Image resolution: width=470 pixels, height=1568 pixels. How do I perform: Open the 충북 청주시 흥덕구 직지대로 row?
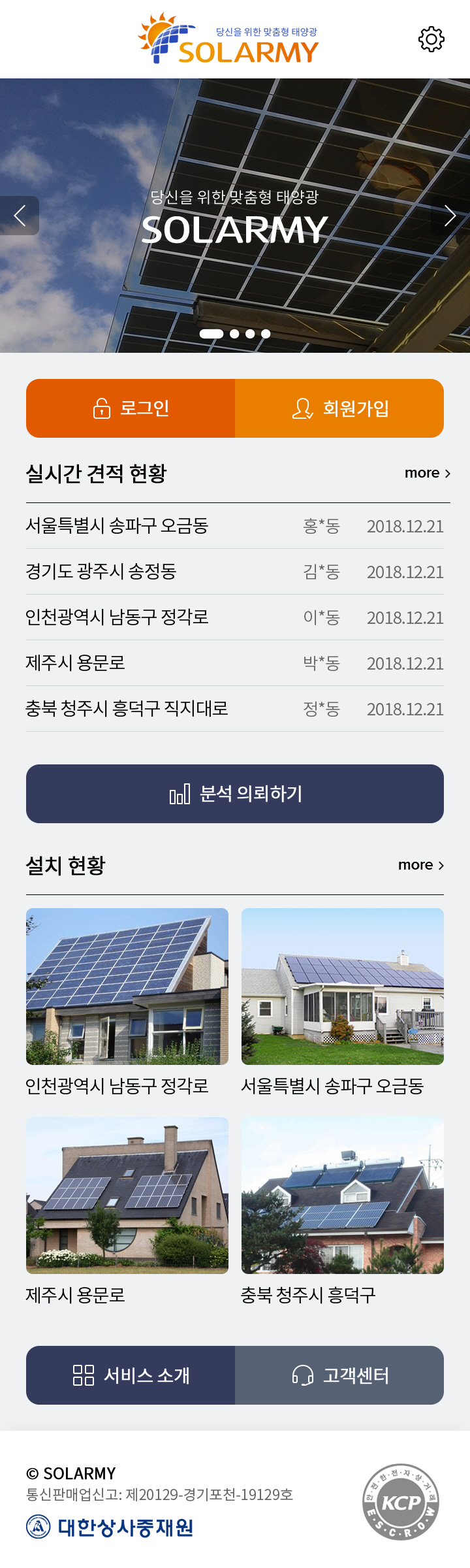click(x=235, y=709)
